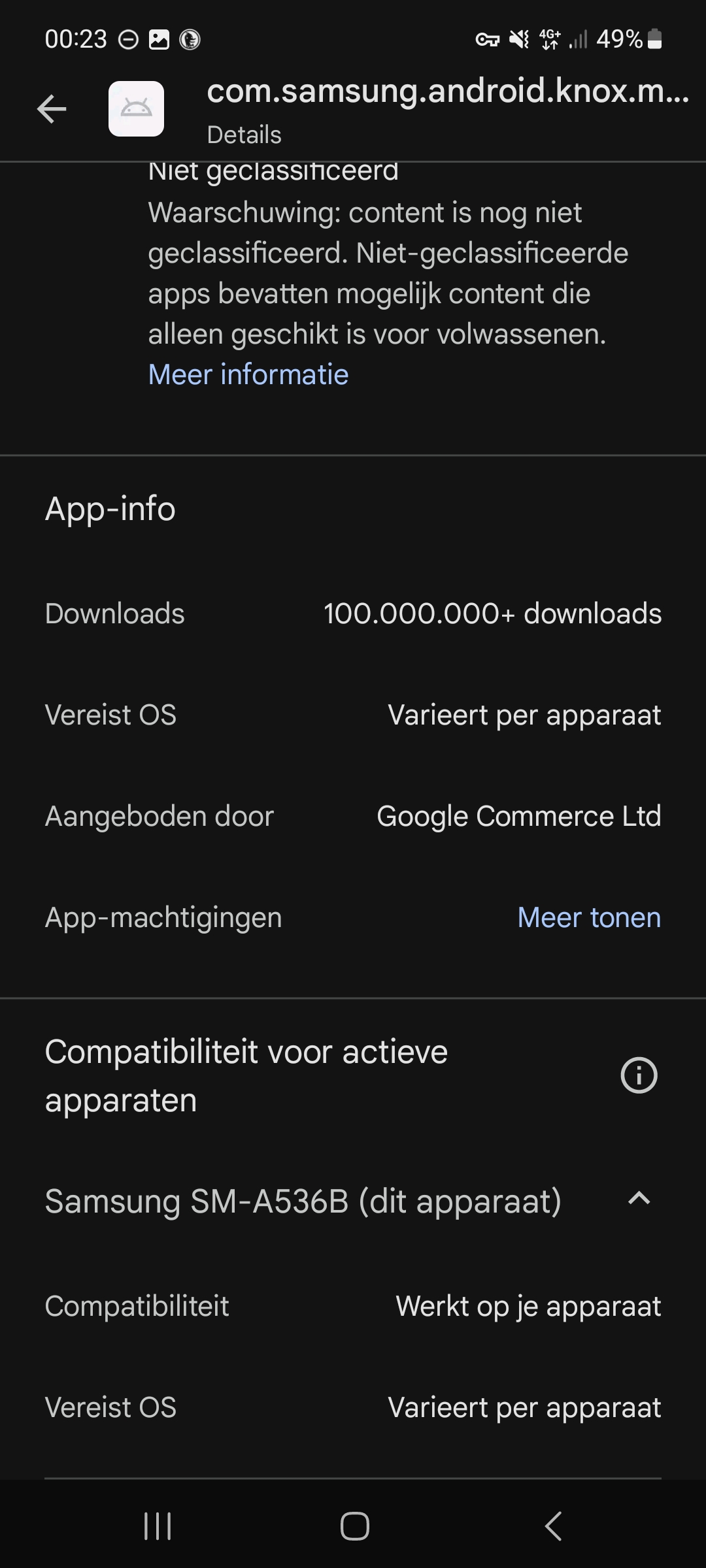Tap the muted sound icon in the status bar
The image size is (706, 1568).
[x=517, y=39]
